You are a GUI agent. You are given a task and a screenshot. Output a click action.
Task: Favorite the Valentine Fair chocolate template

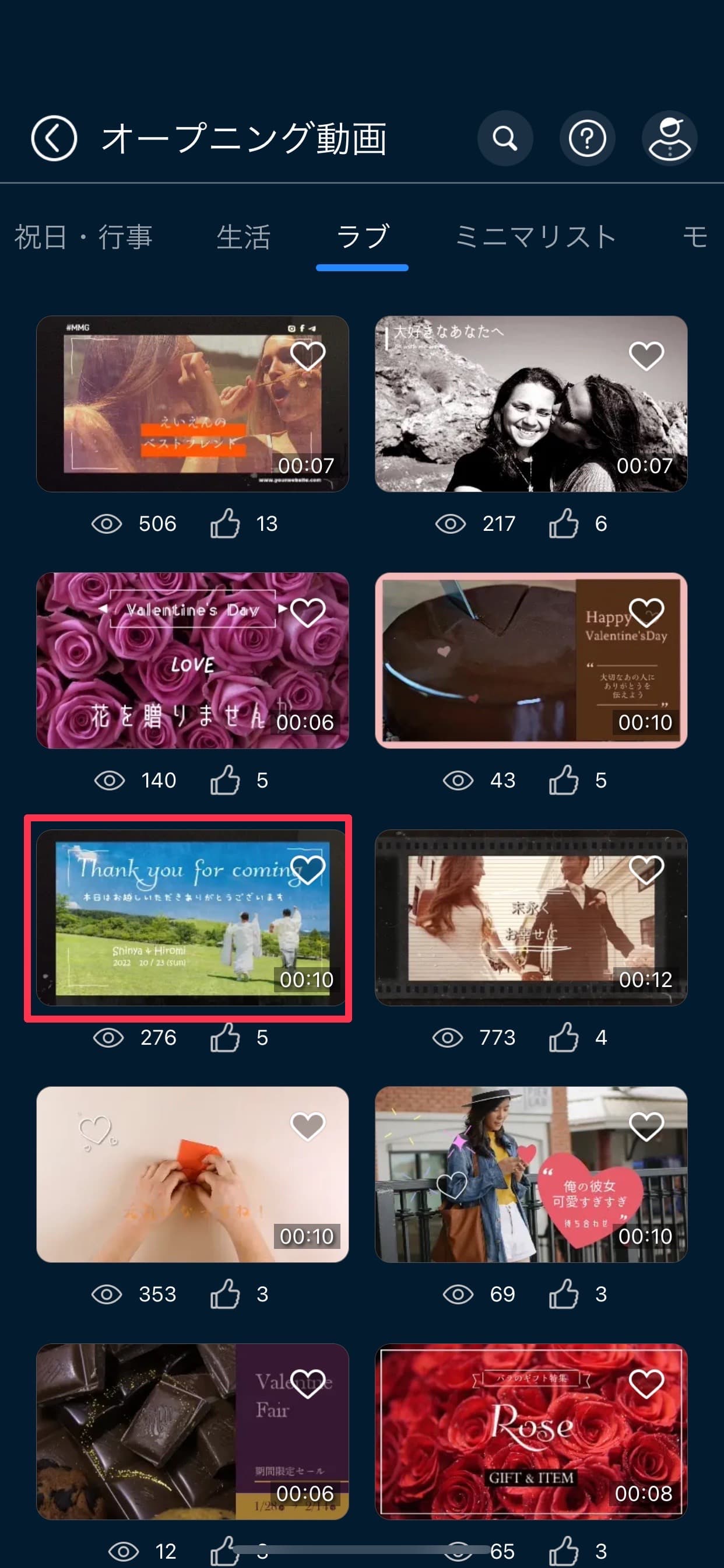[x=308, y=1383]
